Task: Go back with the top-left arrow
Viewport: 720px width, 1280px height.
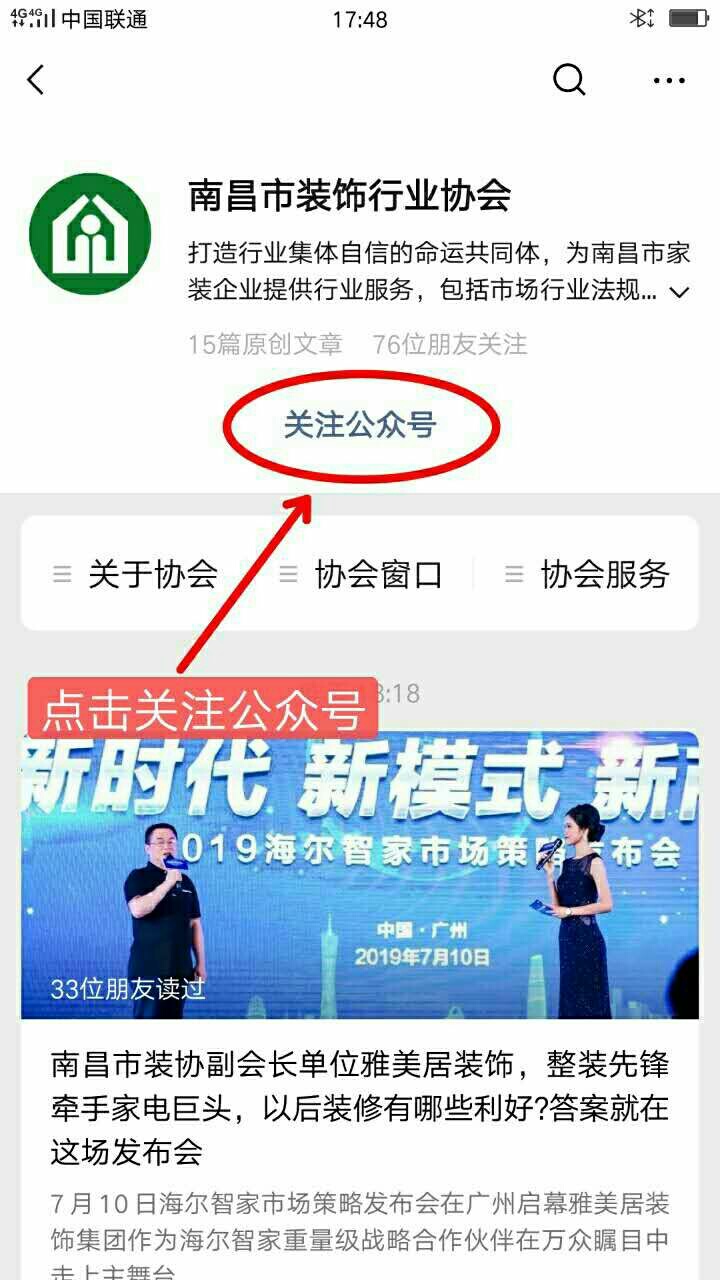Action: (x=36, y=80)
